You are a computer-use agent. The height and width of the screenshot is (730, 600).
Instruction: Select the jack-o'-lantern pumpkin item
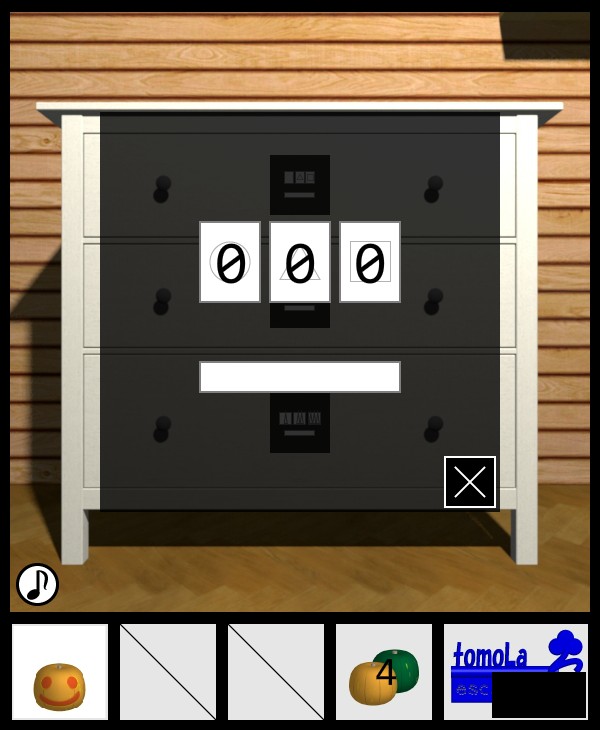click(60, 672)
